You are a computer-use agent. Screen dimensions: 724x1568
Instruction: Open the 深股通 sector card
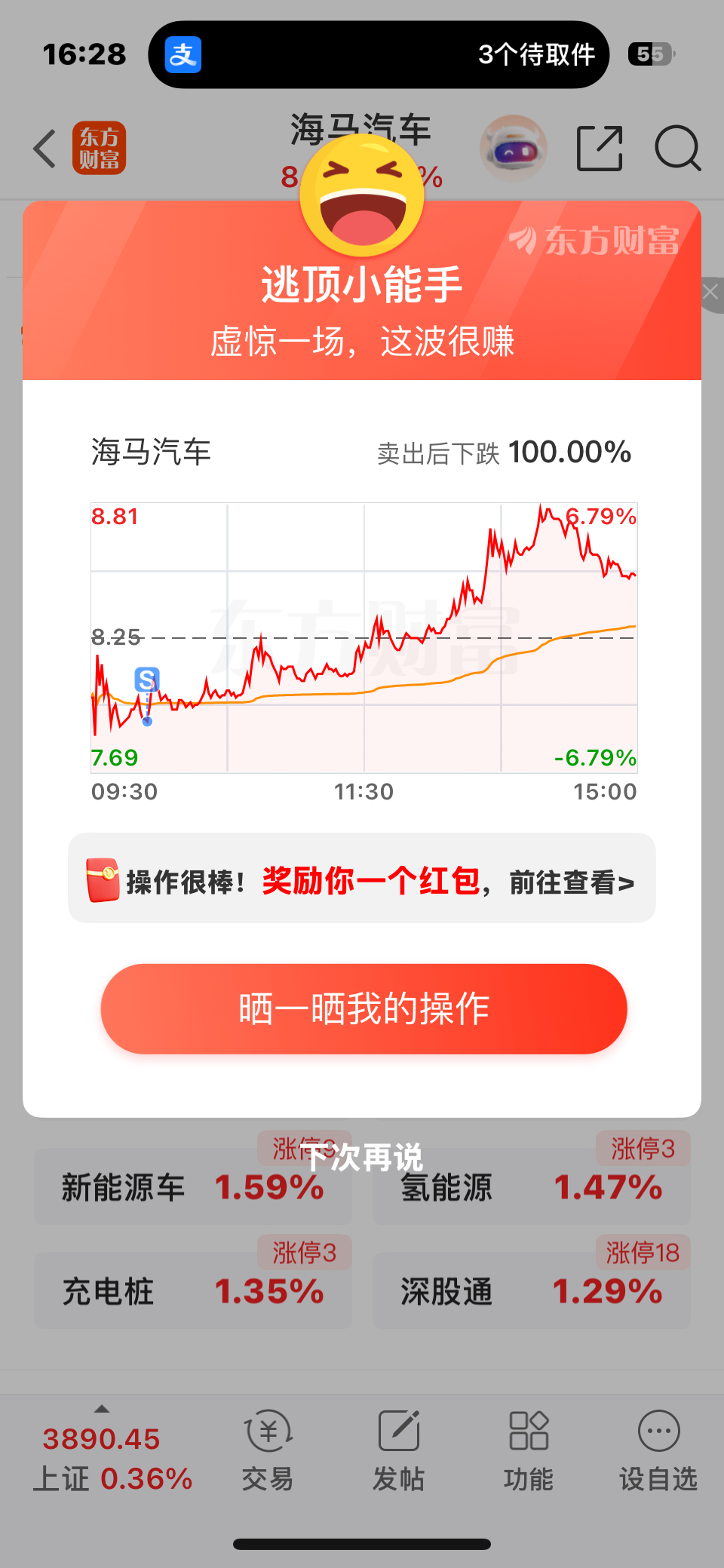[x=531, y=1291]
